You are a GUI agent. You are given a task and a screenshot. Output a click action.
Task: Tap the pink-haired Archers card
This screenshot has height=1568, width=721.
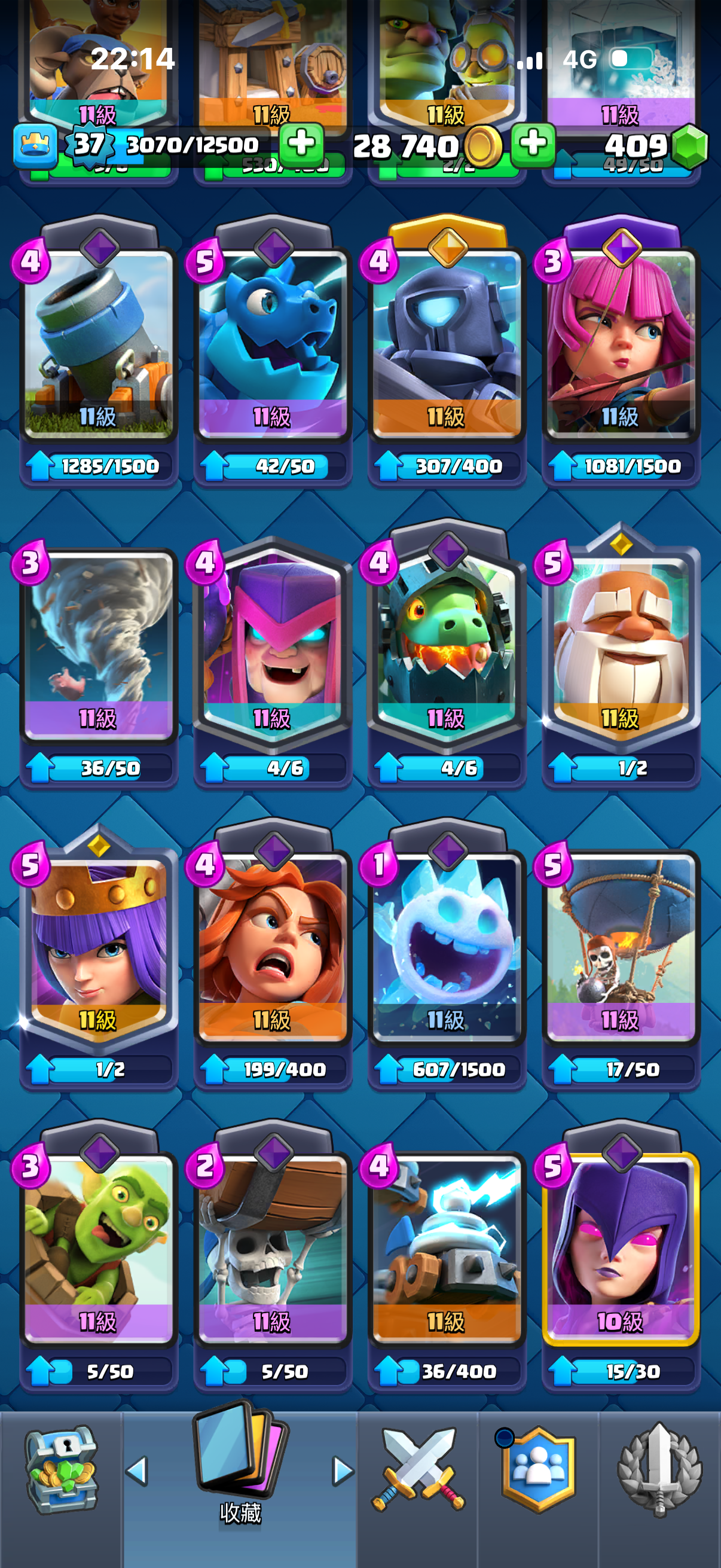pos(621,344)
